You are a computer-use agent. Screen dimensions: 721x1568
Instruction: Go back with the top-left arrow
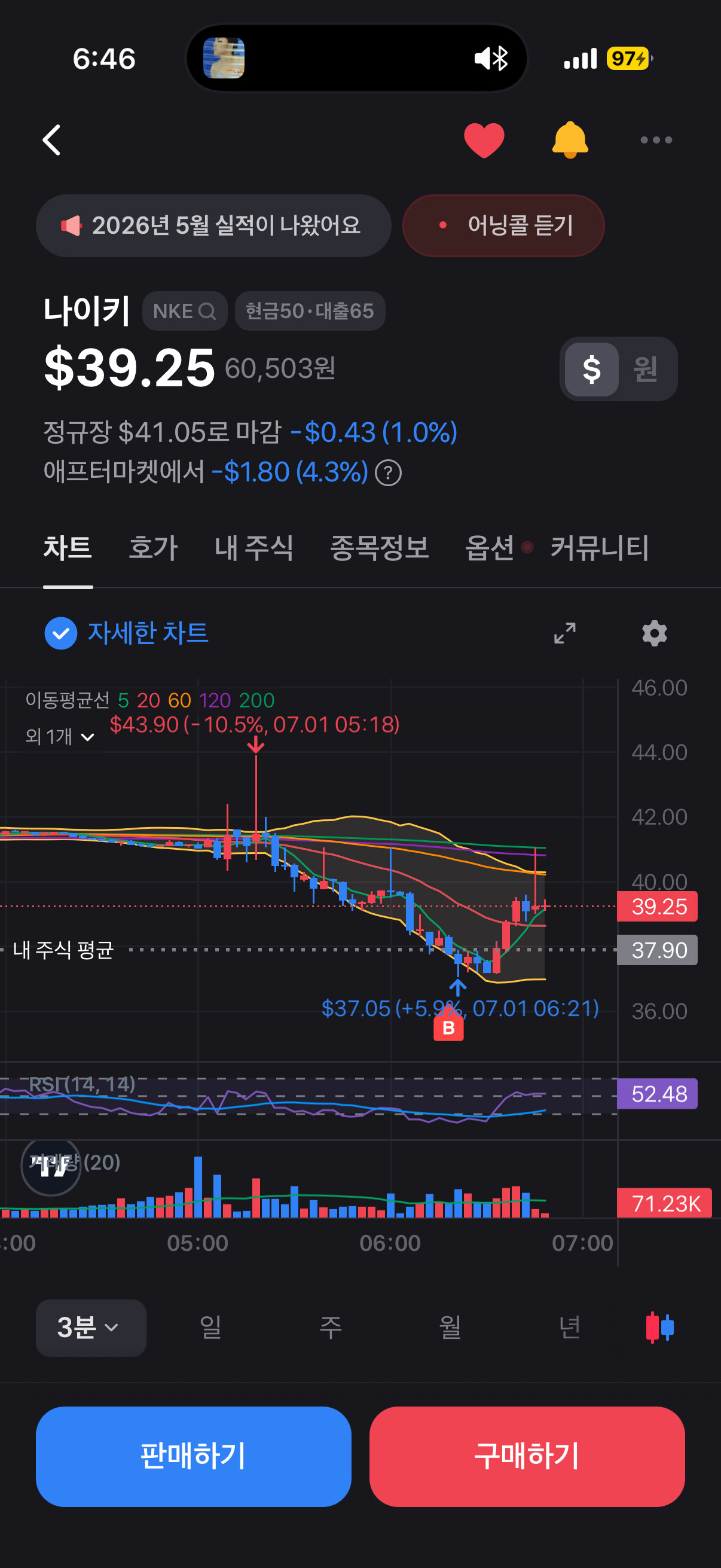coord(53,140)
